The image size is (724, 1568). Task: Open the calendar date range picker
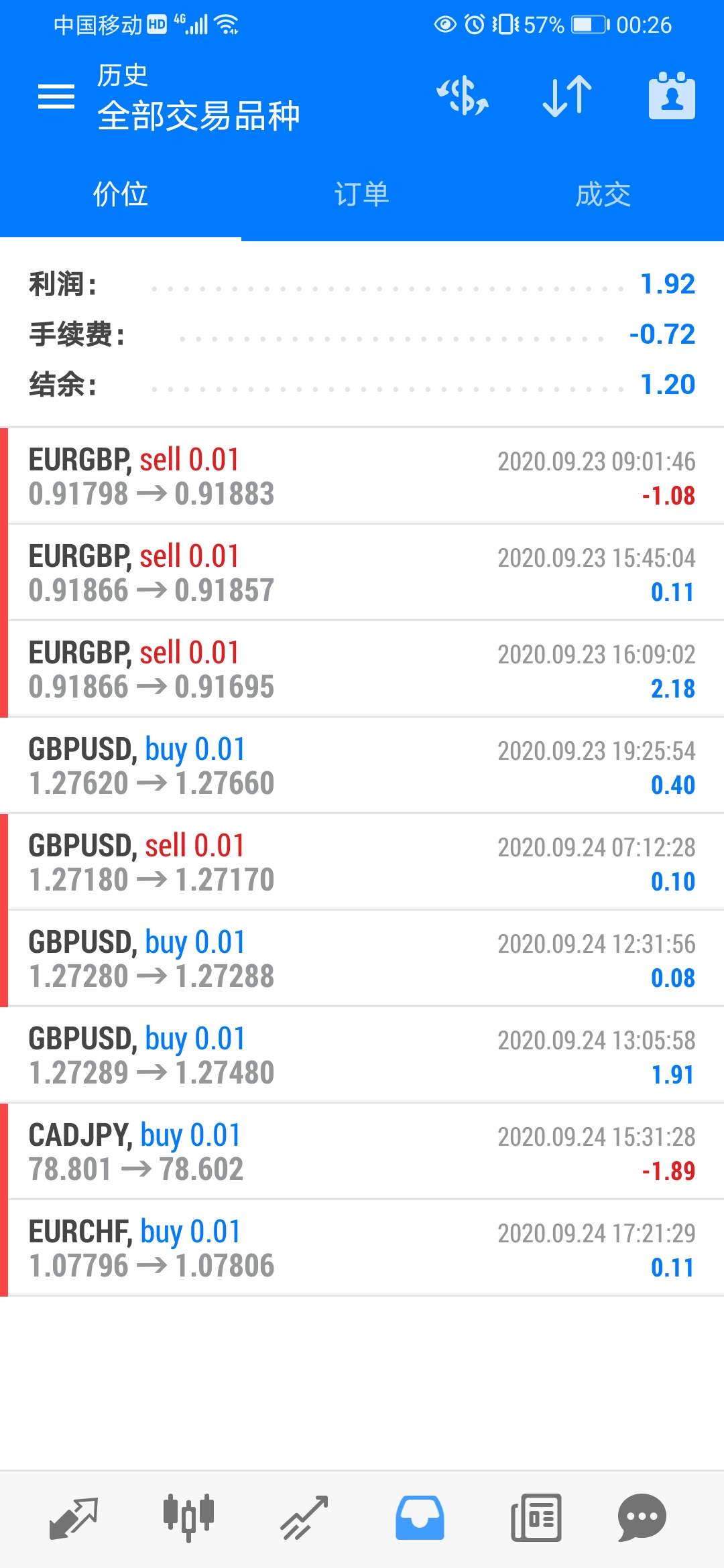pyautogui.click(x=672, y=95)
